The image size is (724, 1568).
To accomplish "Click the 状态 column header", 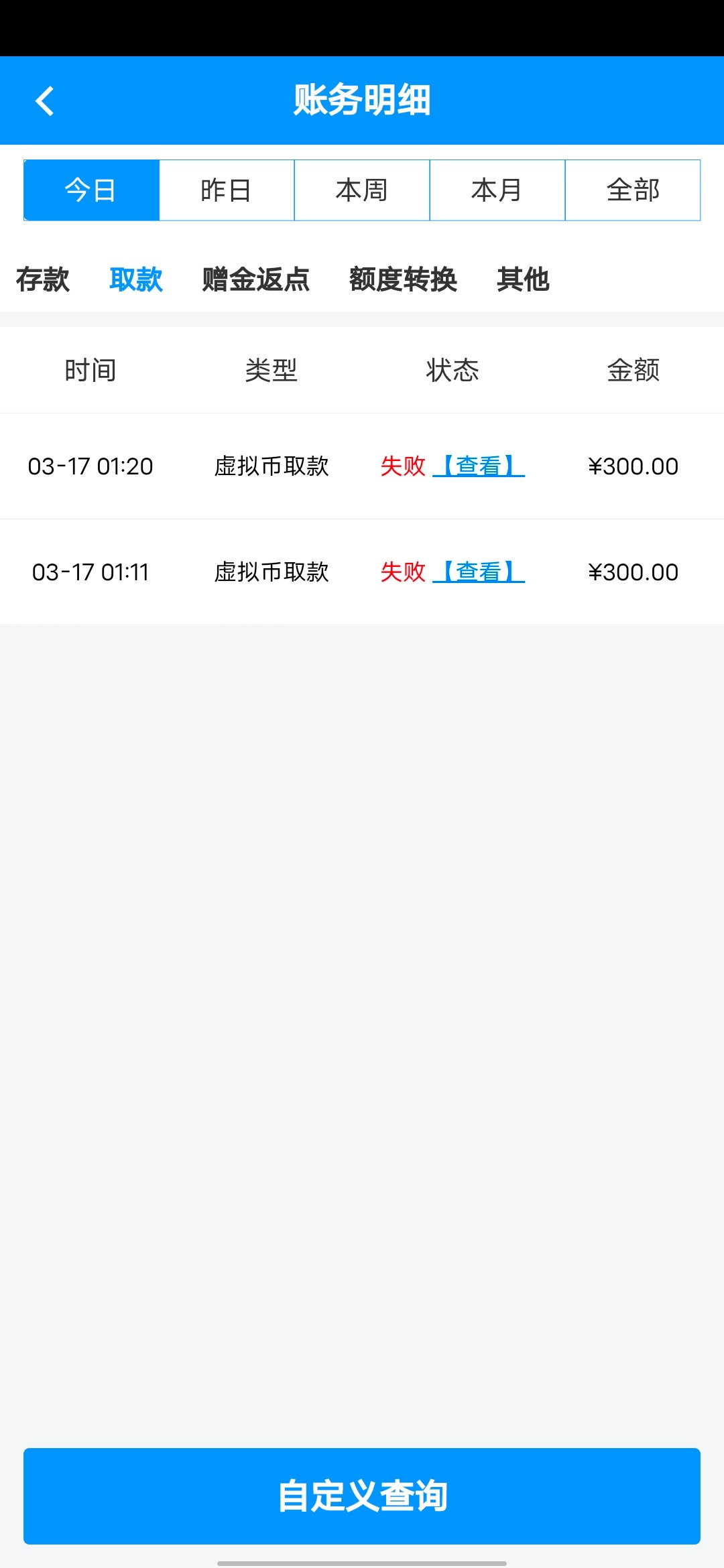I will [452, 370].
